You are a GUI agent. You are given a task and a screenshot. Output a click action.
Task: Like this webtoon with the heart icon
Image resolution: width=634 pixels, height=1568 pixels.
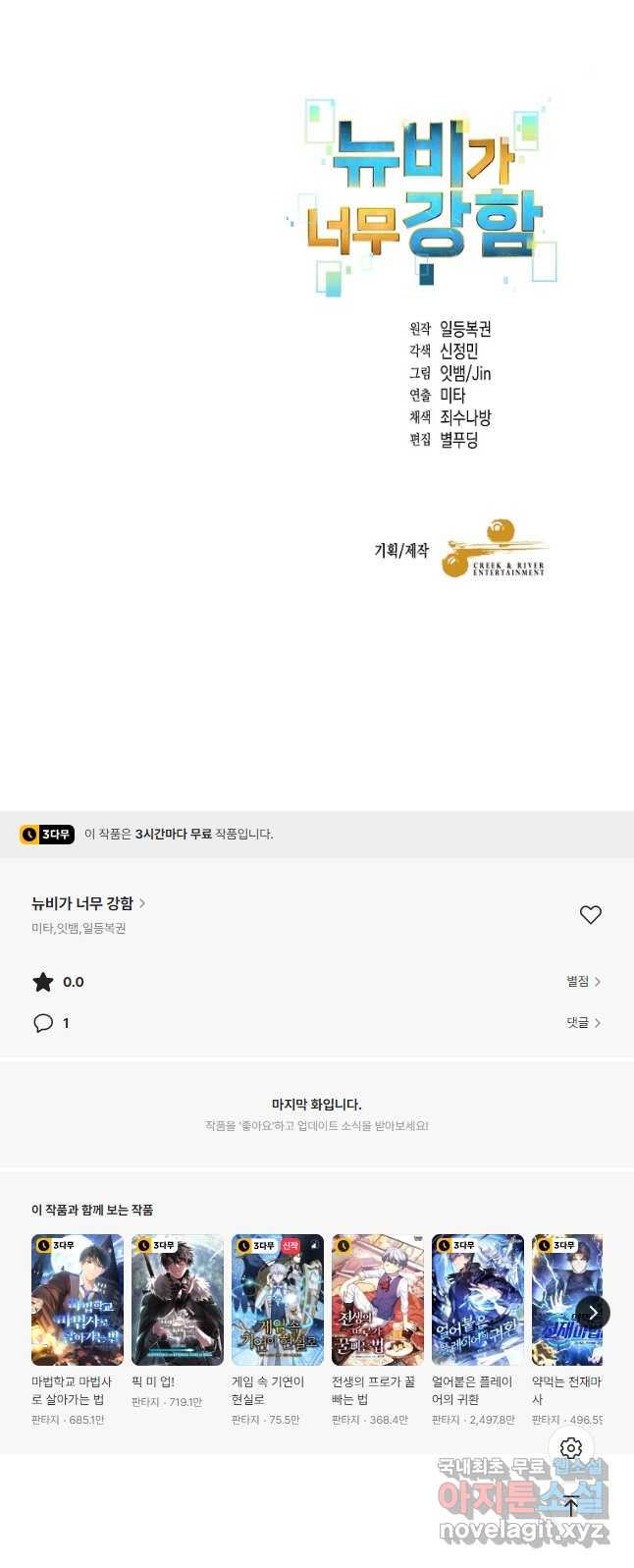(x=590, y=914)
